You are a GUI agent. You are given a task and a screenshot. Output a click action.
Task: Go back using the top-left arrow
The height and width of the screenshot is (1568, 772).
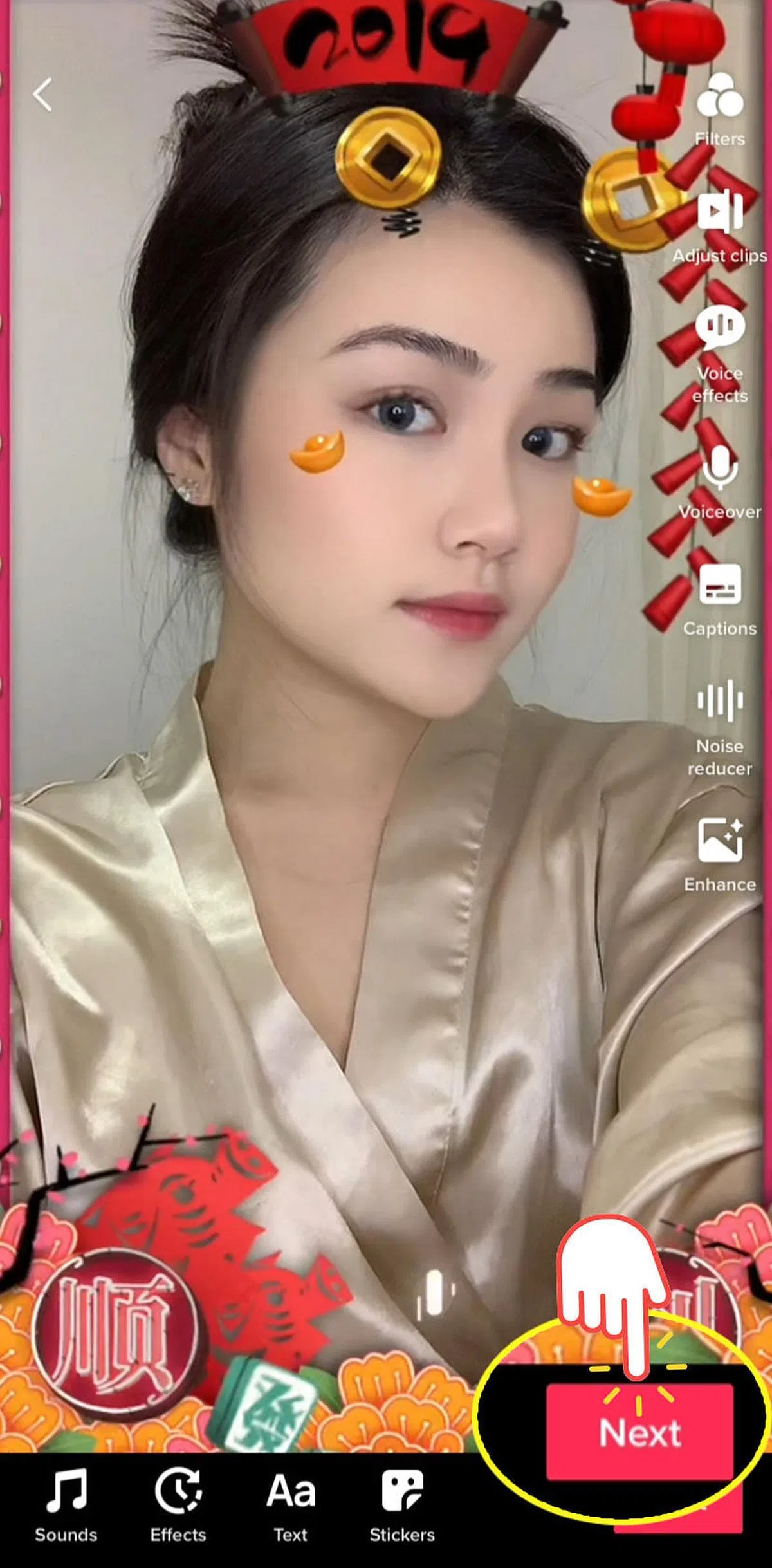point(42,95)
